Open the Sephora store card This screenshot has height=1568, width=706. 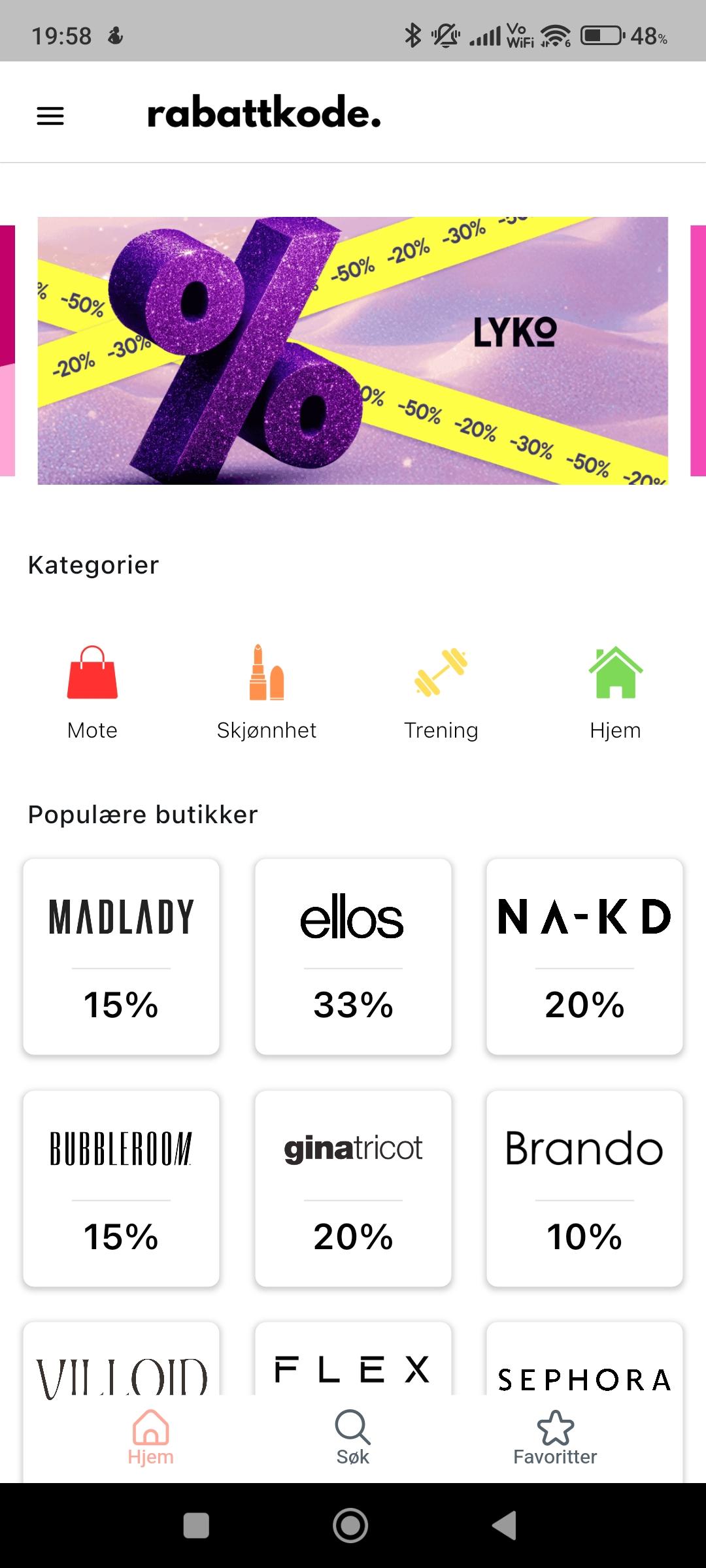(584, 1359)
